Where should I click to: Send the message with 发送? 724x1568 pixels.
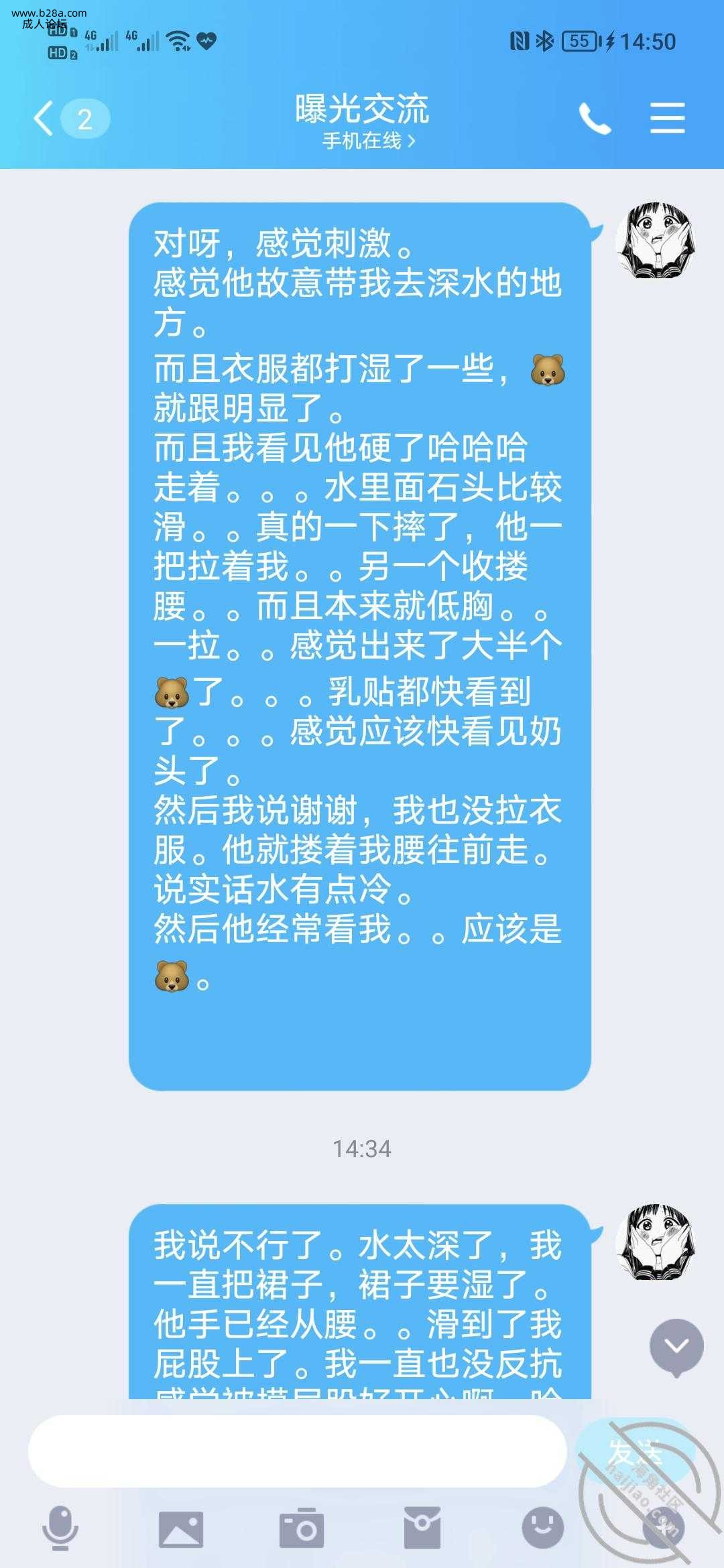633,1451
